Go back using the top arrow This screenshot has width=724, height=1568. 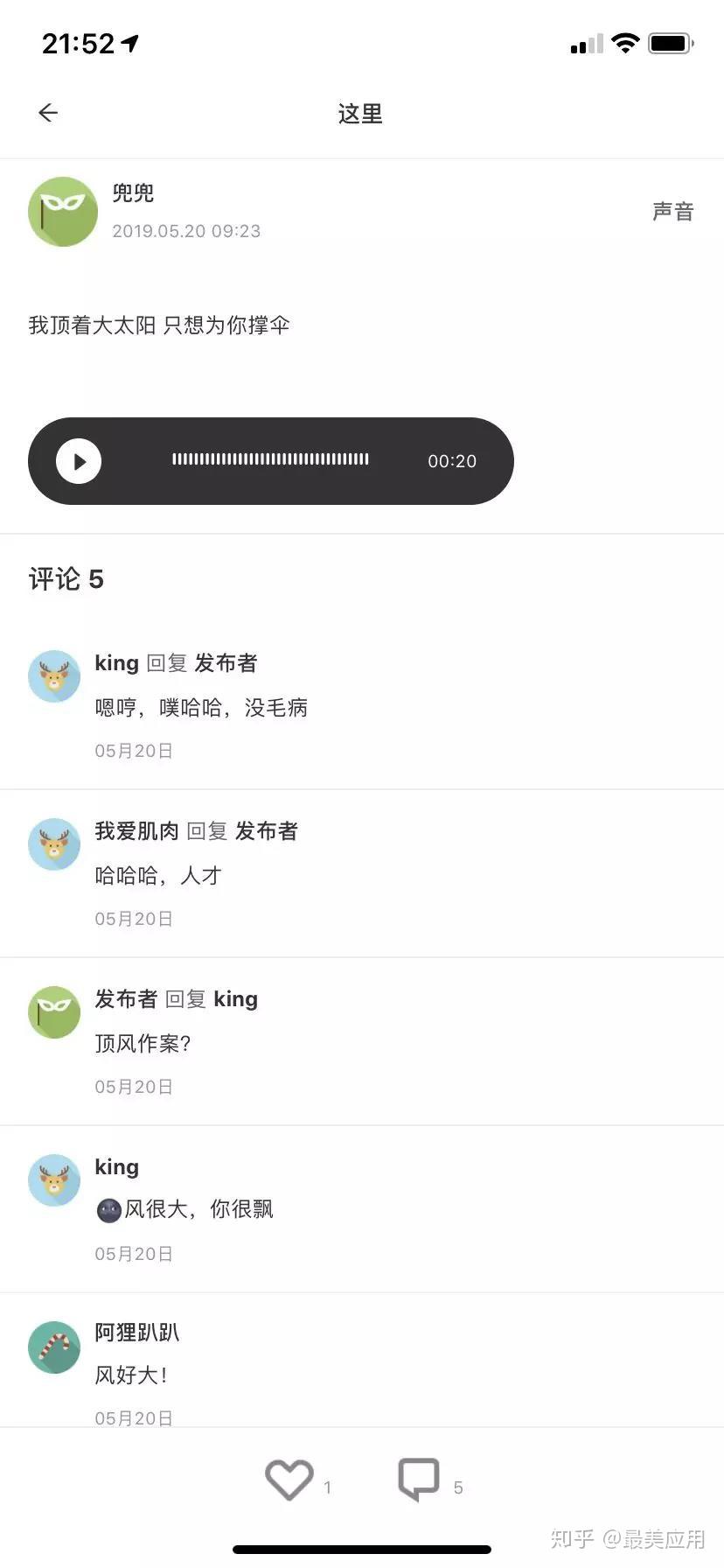tap(48, 113)
